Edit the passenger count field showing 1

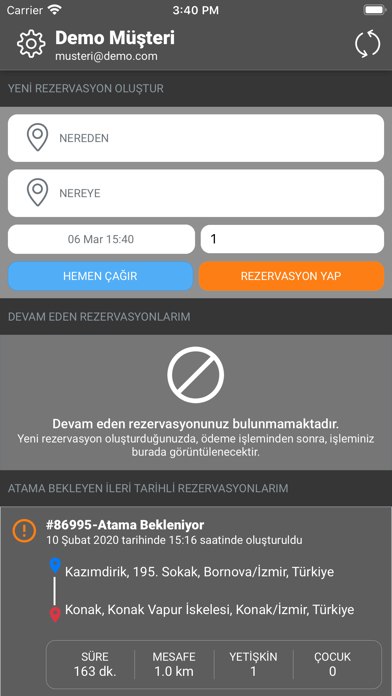(x=292, y=239)
